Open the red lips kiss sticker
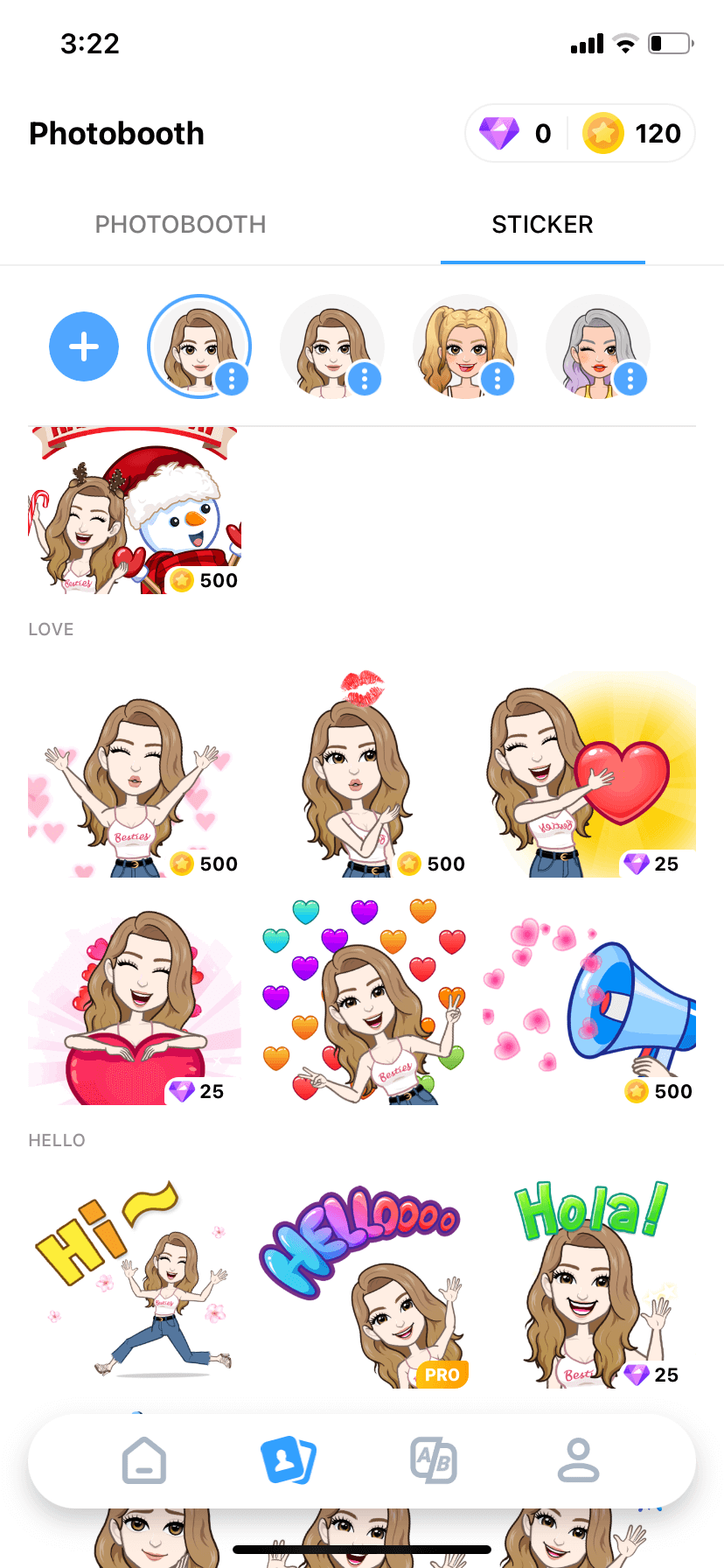Screen dimensions: 724x1568 pos(361,774)
